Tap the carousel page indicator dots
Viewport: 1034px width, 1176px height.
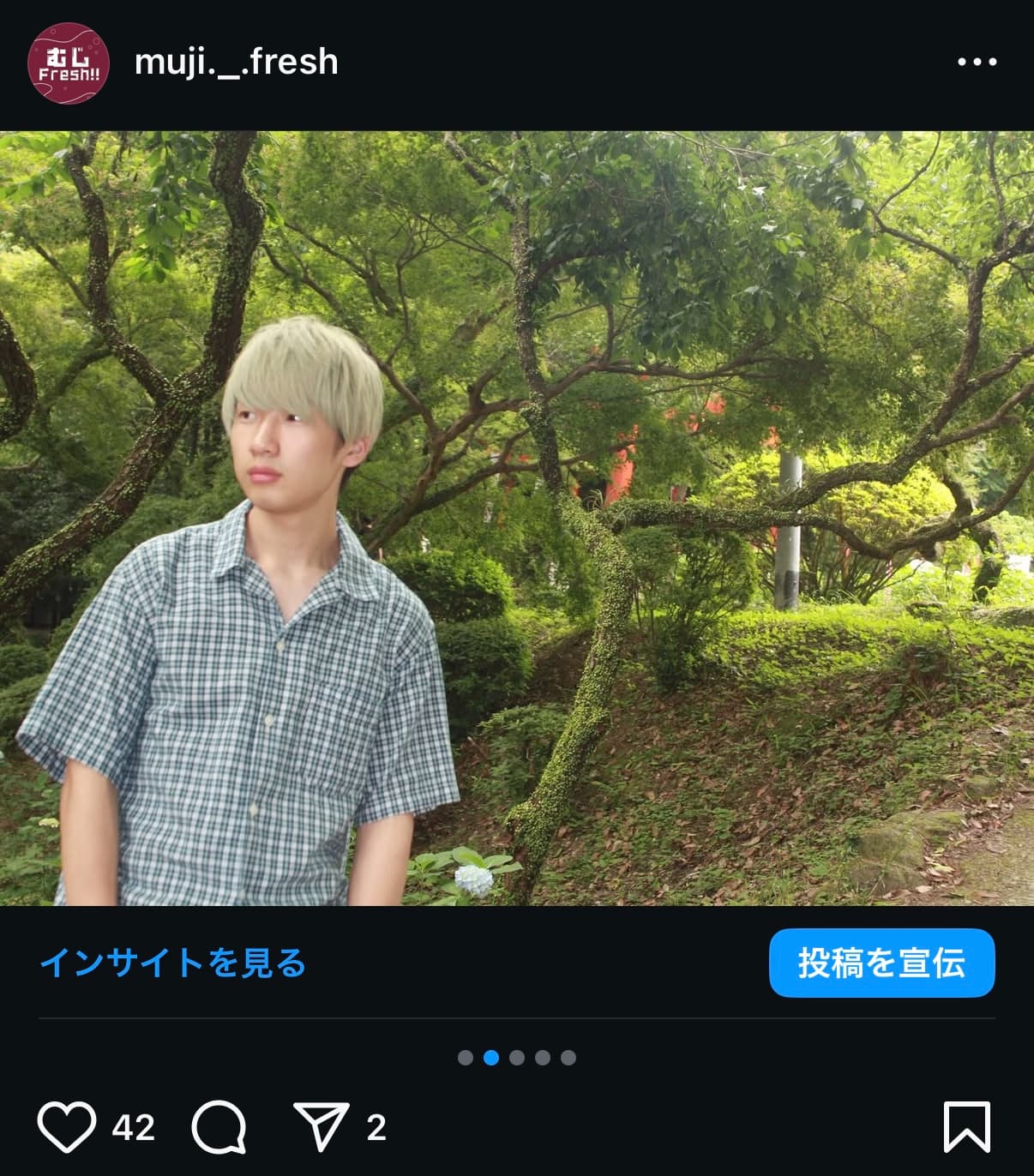click(517, 1057)
